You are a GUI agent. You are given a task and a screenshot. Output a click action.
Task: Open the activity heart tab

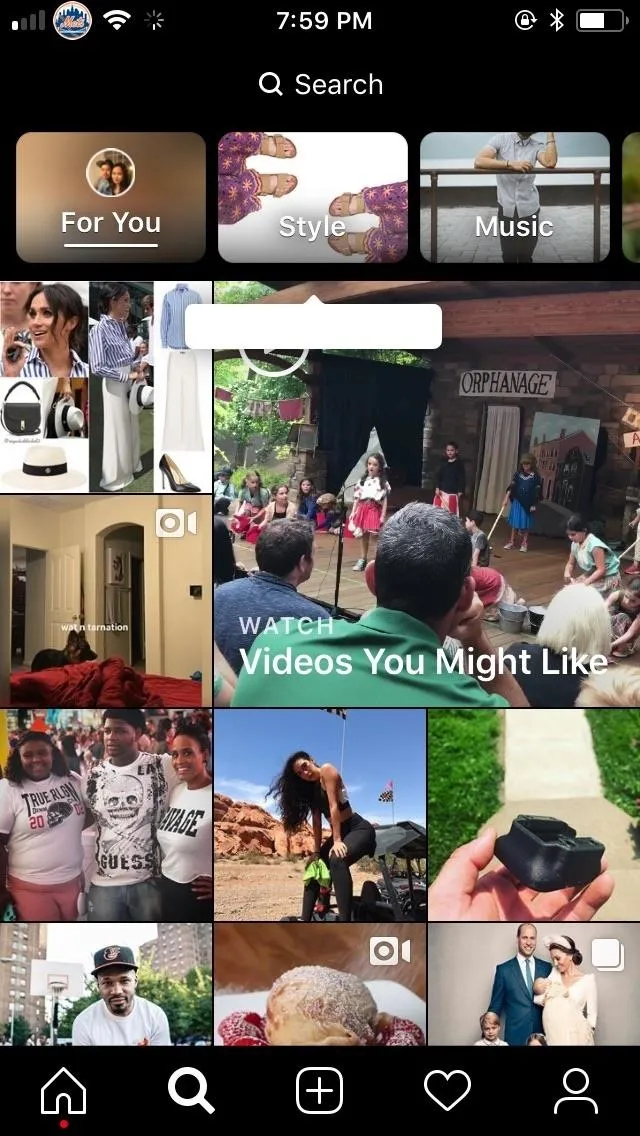tap(447, 1090)
